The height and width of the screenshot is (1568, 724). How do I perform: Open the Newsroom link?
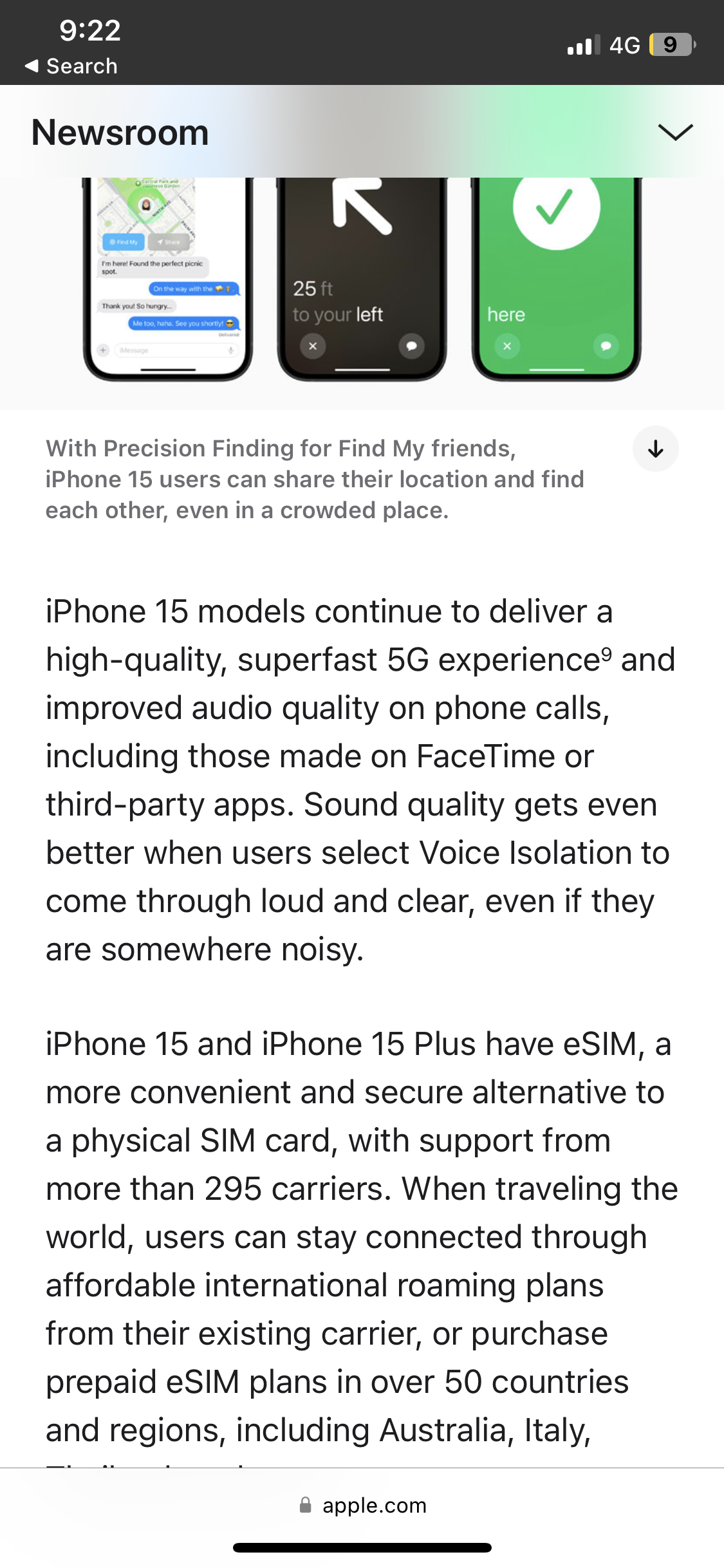tap(120, 133)
